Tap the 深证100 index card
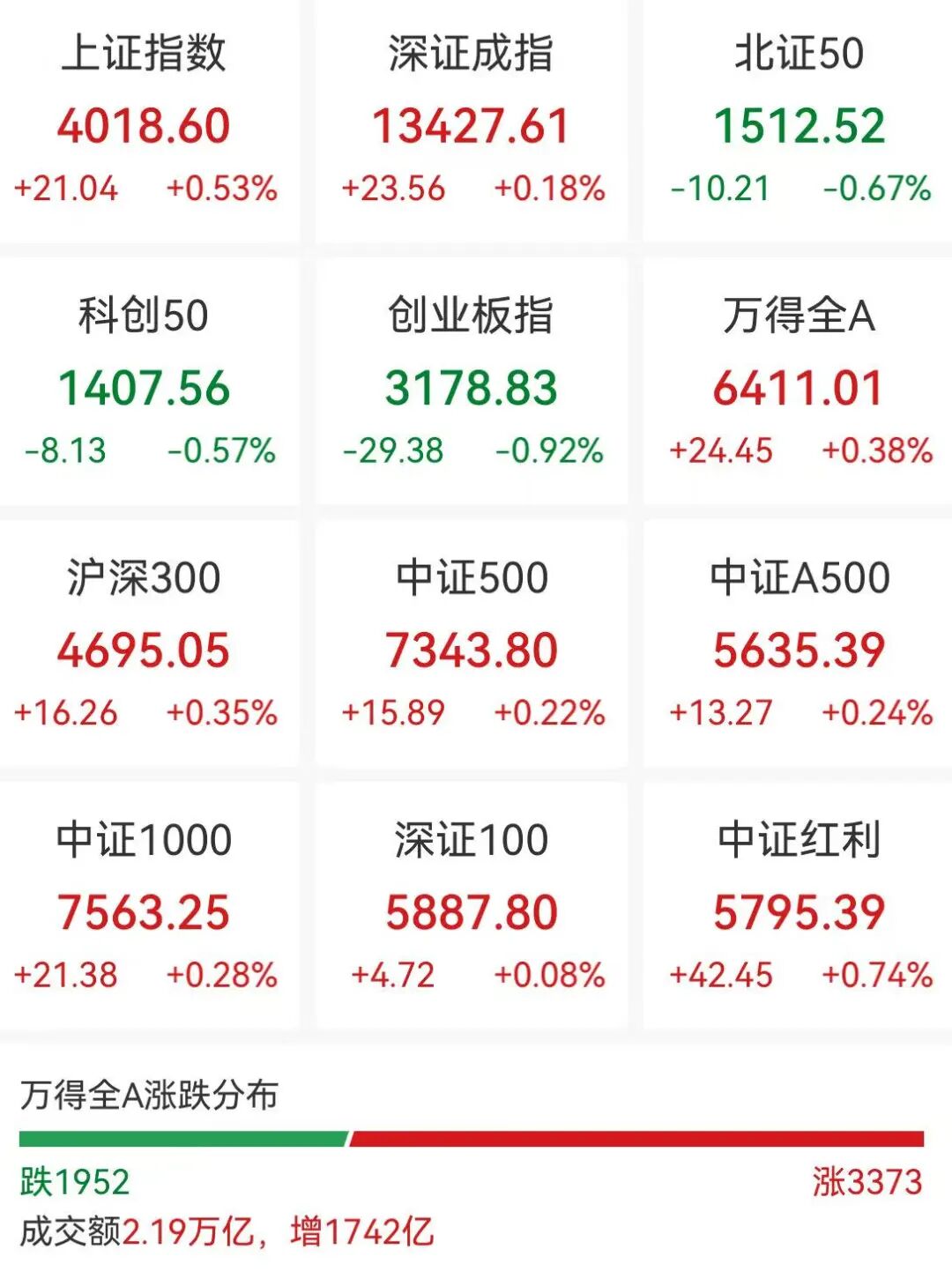Screen dimensions: 952x1271 (472, 910)
